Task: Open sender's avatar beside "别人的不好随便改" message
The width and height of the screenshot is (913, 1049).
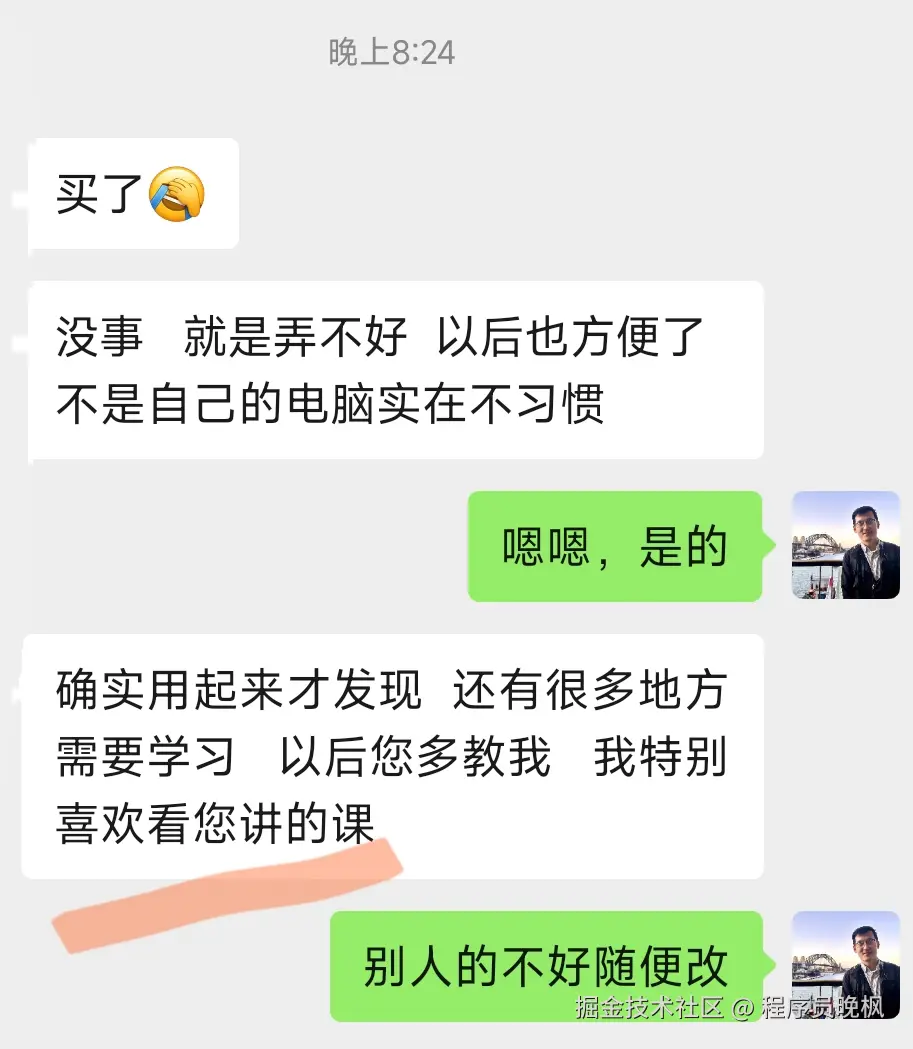Action: [846, 965]
